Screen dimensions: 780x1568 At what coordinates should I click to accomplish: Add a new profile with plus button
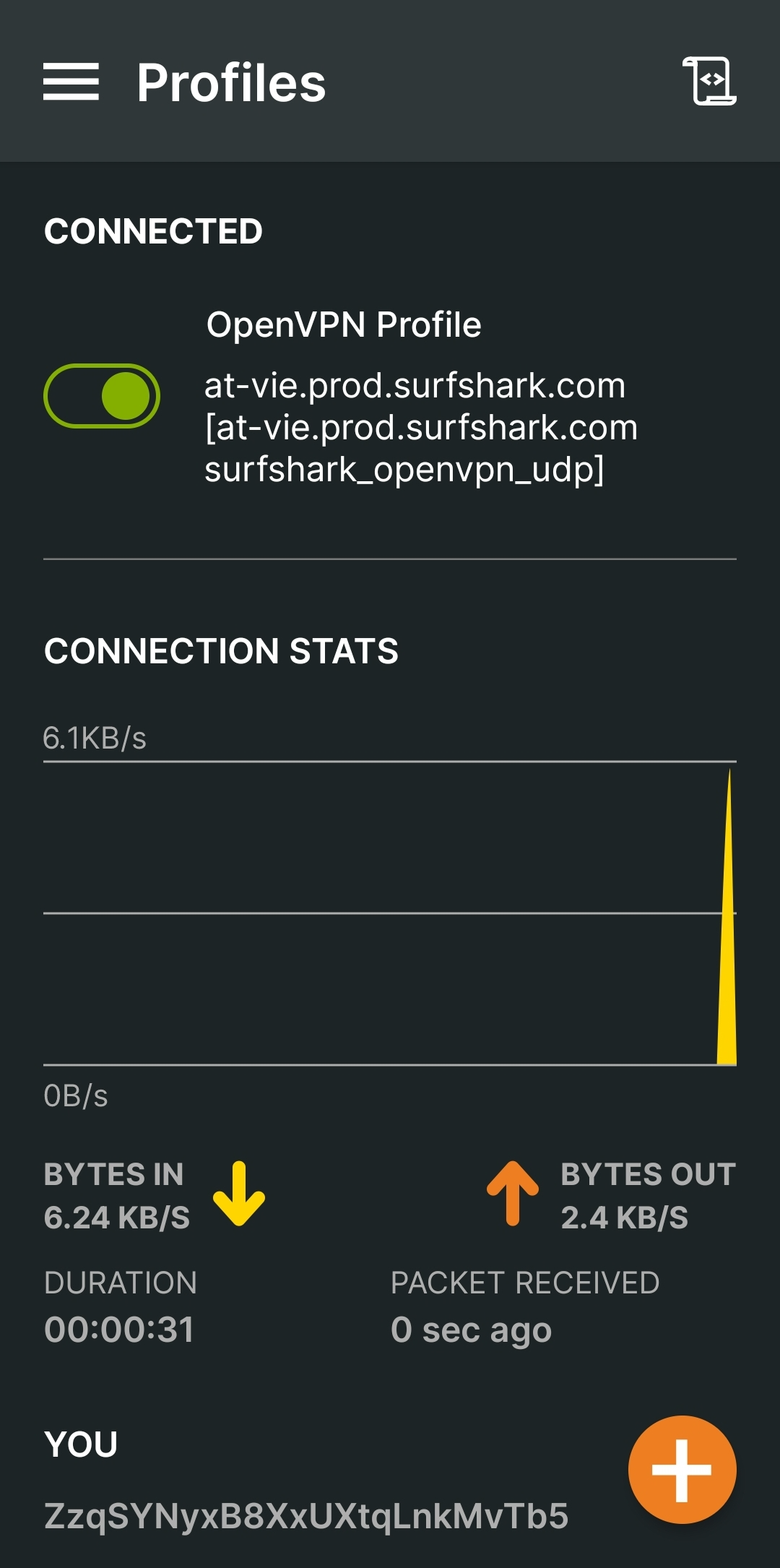(x=682, y=1470)
